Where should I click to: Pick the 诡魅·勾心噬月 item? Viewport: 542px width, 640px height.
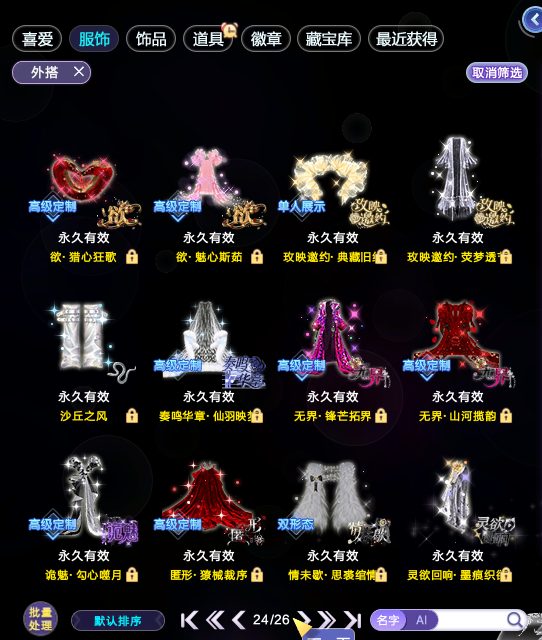click(x=84, y=518)
